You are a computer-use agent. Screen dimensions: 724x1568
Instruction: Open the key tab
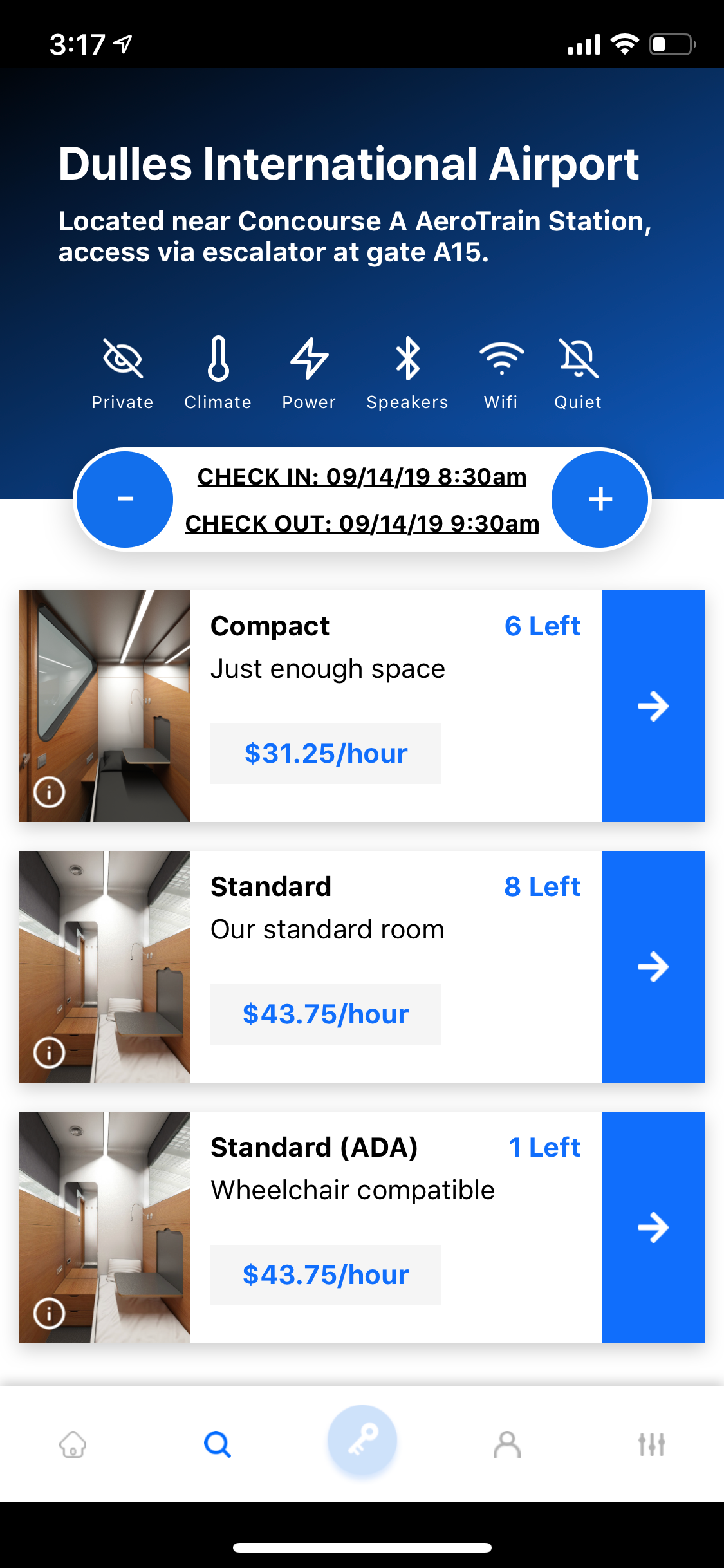pyautogui.click(x=362, y=1441)
